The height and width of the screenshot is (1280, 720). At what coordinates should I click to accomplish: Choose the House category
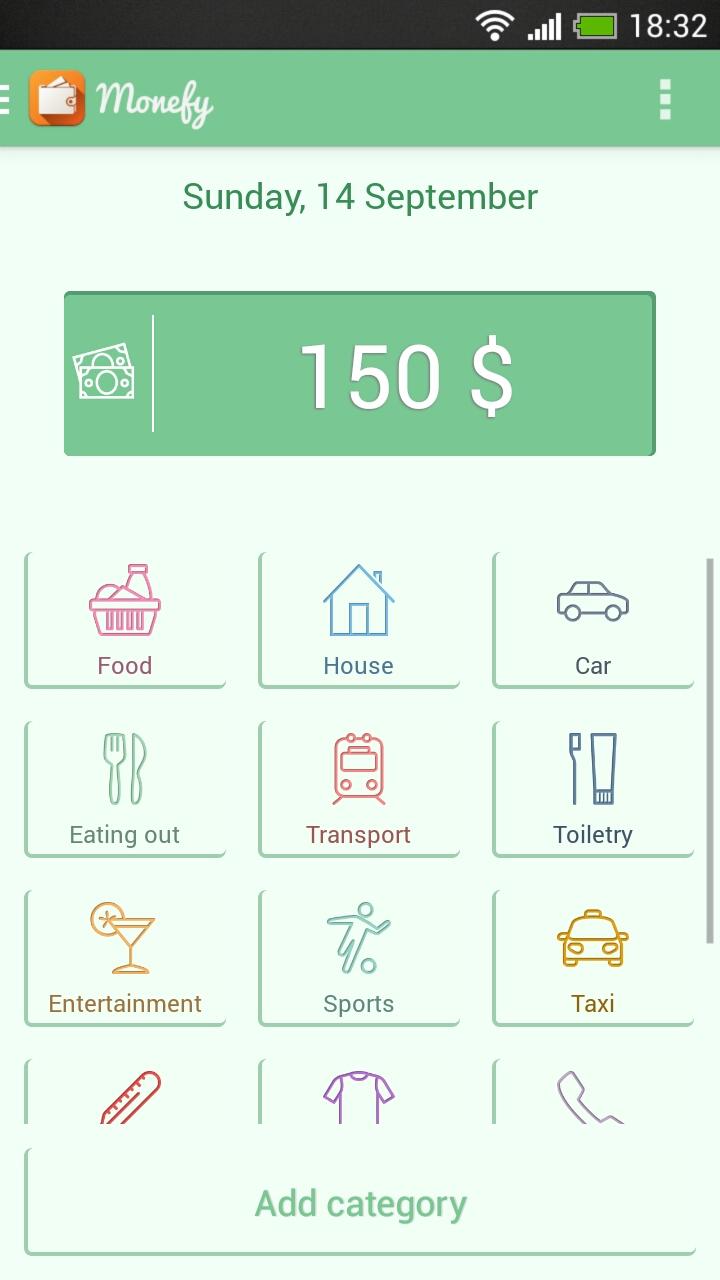point(359,620)
